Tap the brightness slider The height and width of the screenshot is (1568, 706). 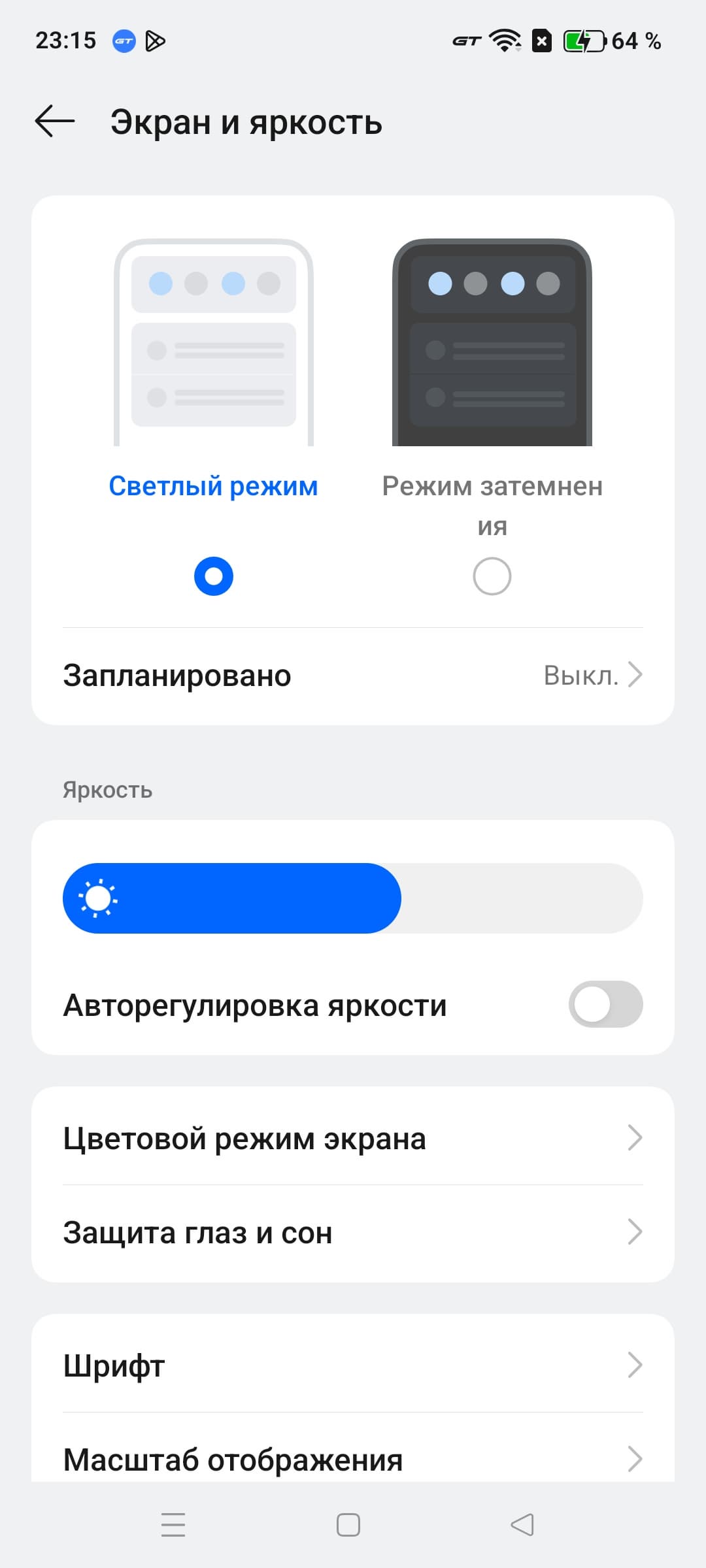coord(353,898)
